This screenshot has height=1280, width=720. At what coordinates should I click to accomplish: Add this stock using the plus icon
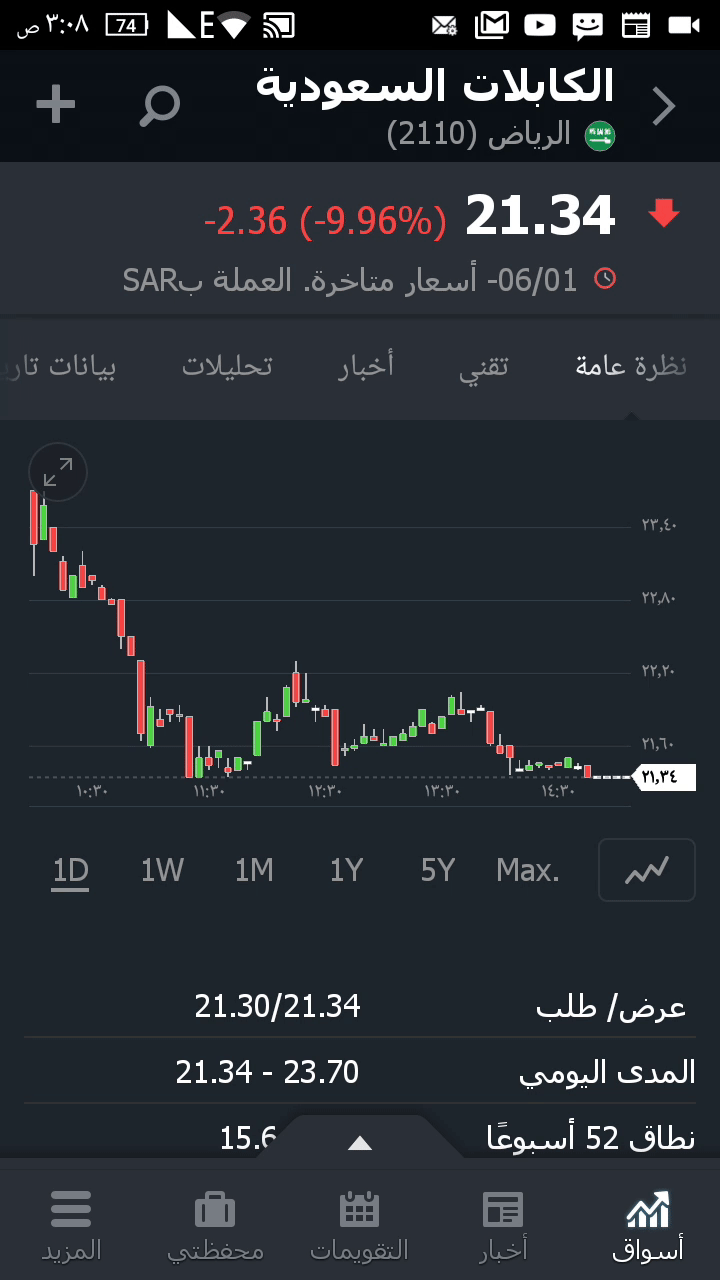point(56,105)
